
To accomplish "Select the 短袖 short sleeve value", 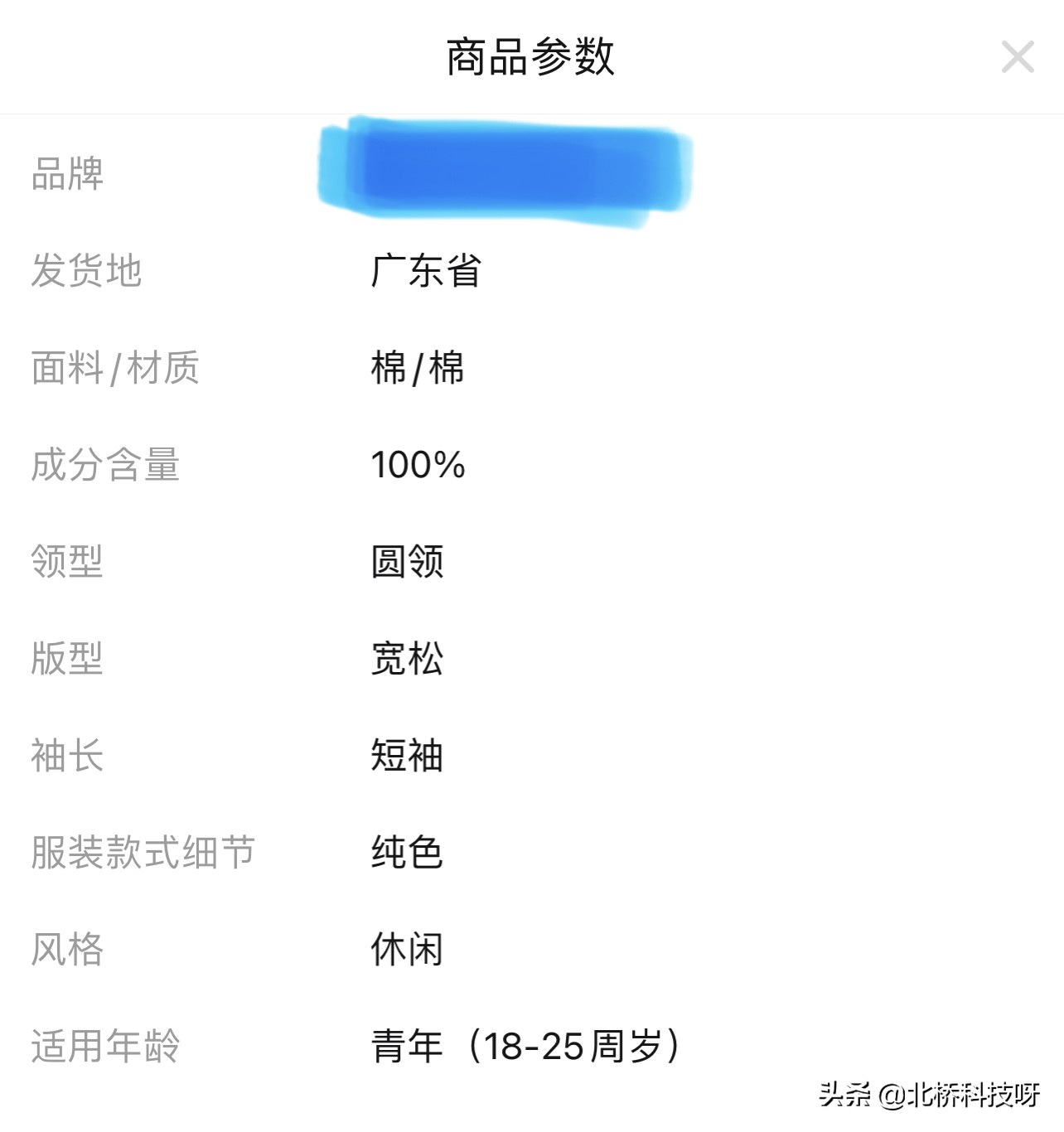I will 406,754.
